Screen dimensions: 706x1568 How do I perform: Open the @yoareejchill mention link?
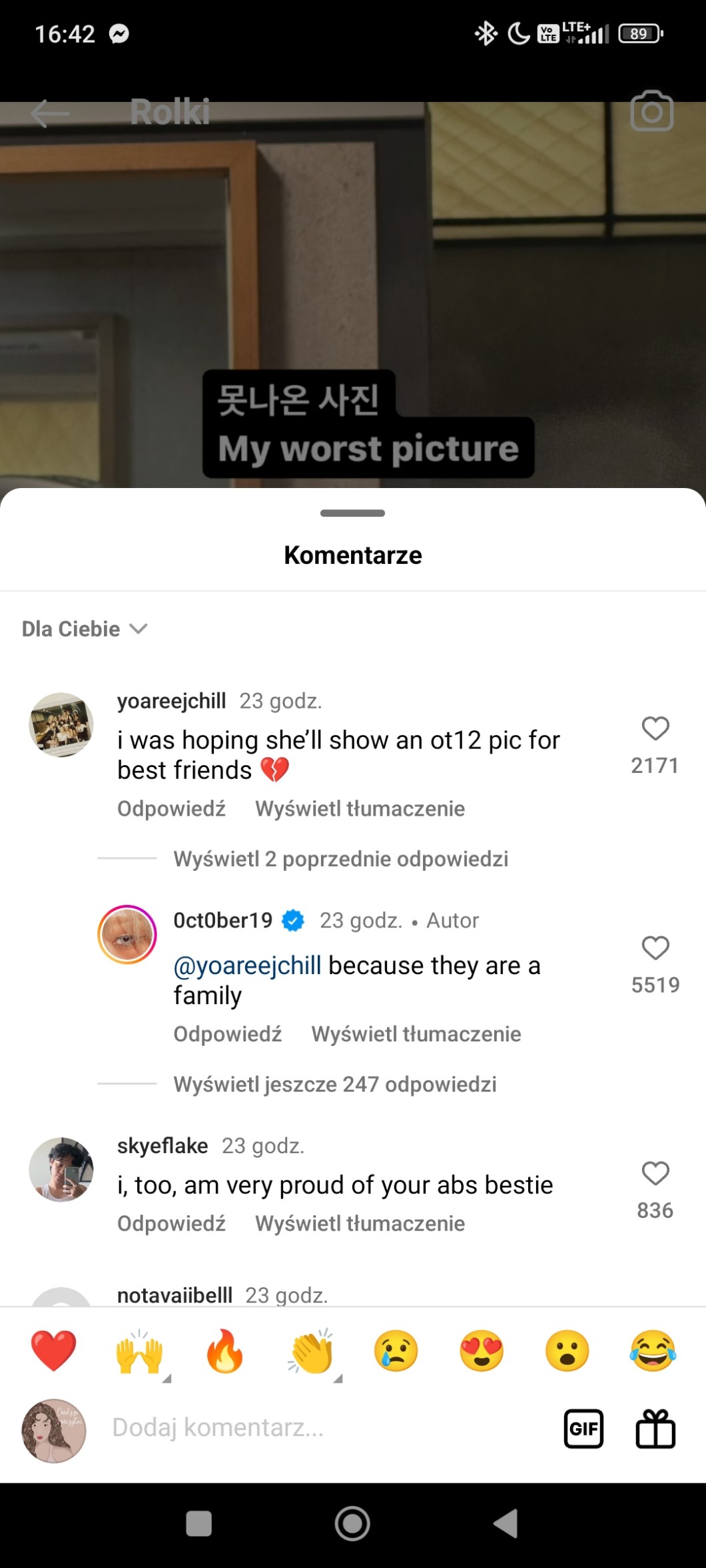coord(248,965)
